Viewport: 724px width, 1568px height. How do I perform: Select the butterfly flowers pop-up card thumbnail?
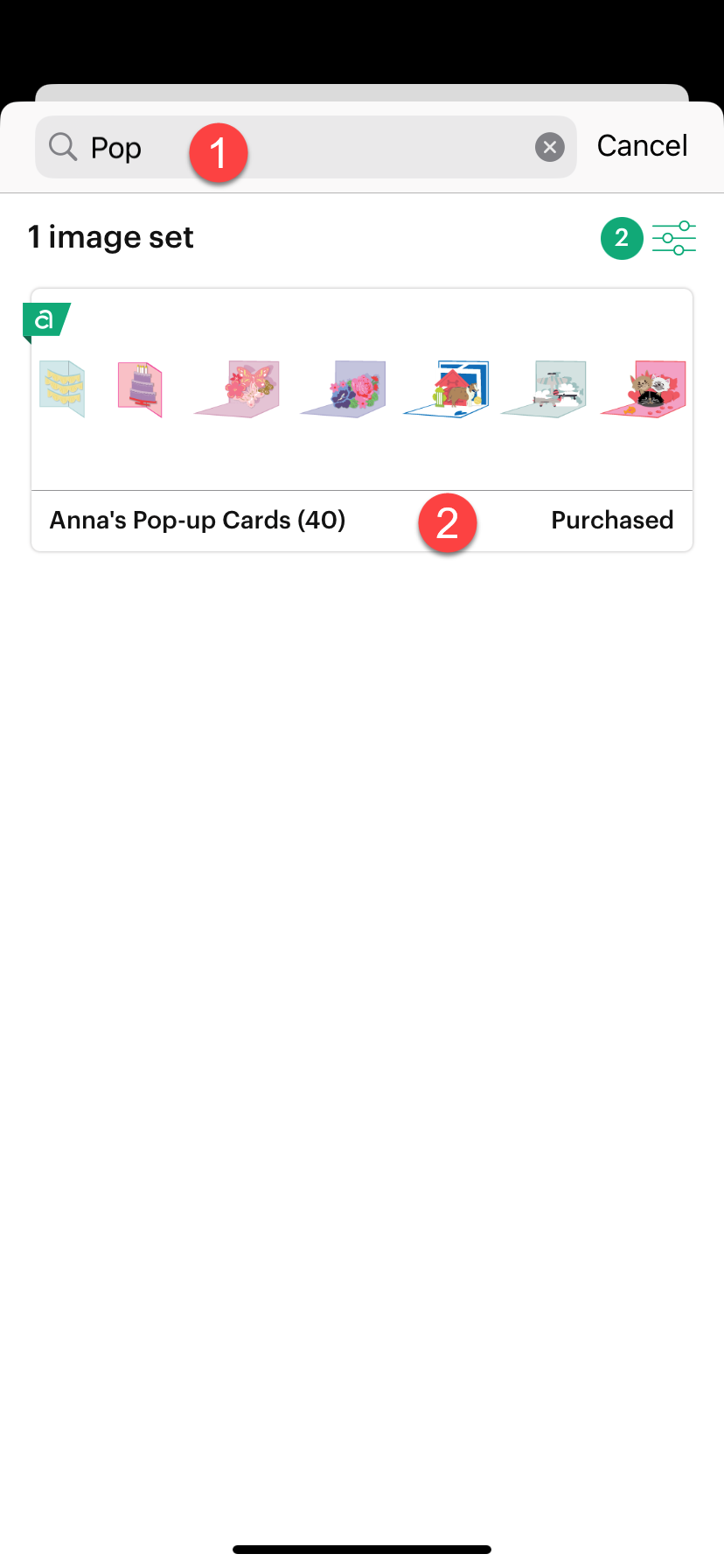click(x=236, y=388)
